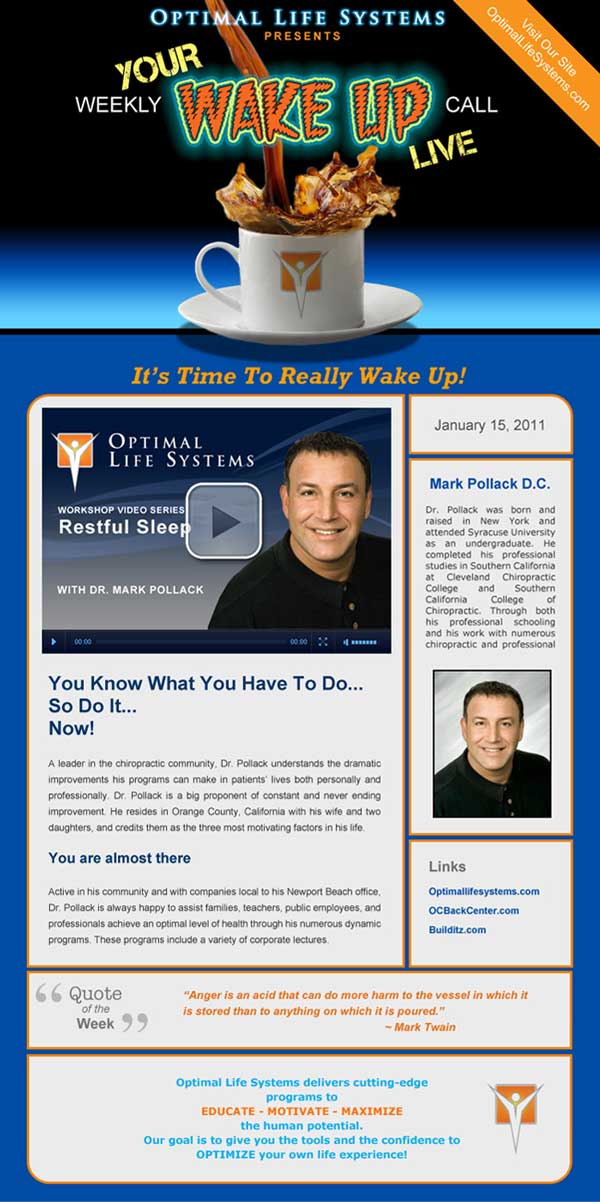The image size is (600, 1202).
Task: Open the Optimallifesystems.com link
Action: [483, 891]
